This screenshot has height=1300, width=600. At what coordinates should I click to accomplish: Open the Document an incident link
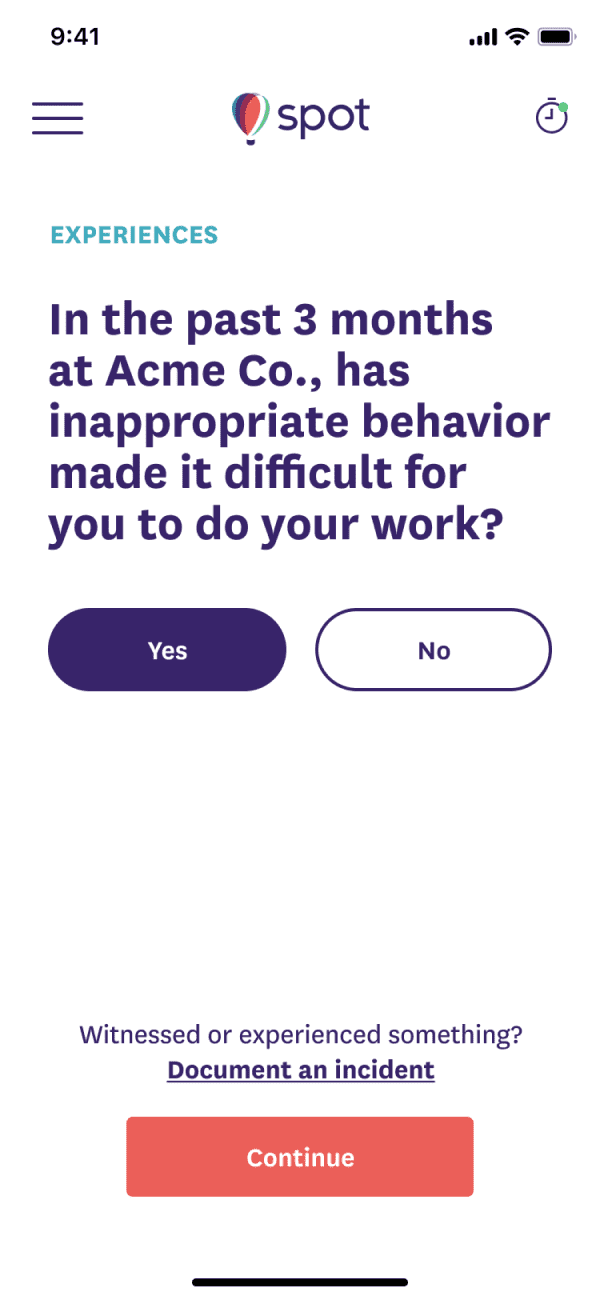(301, 1070)
